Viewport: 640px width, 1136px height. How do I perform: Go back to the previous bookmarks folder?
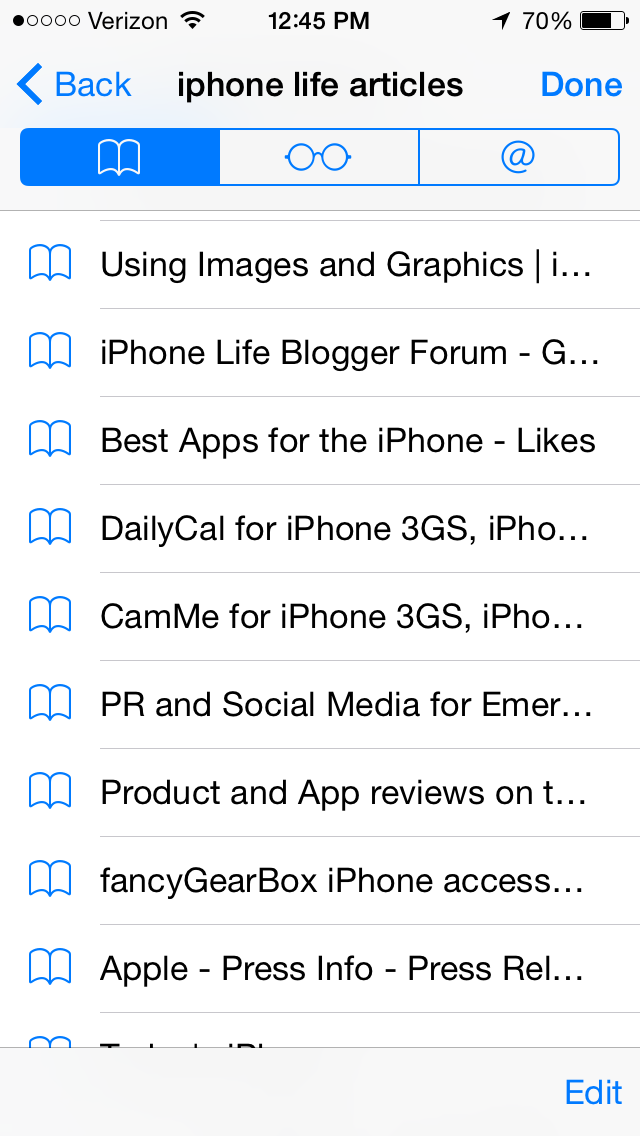tap(74, 85)
